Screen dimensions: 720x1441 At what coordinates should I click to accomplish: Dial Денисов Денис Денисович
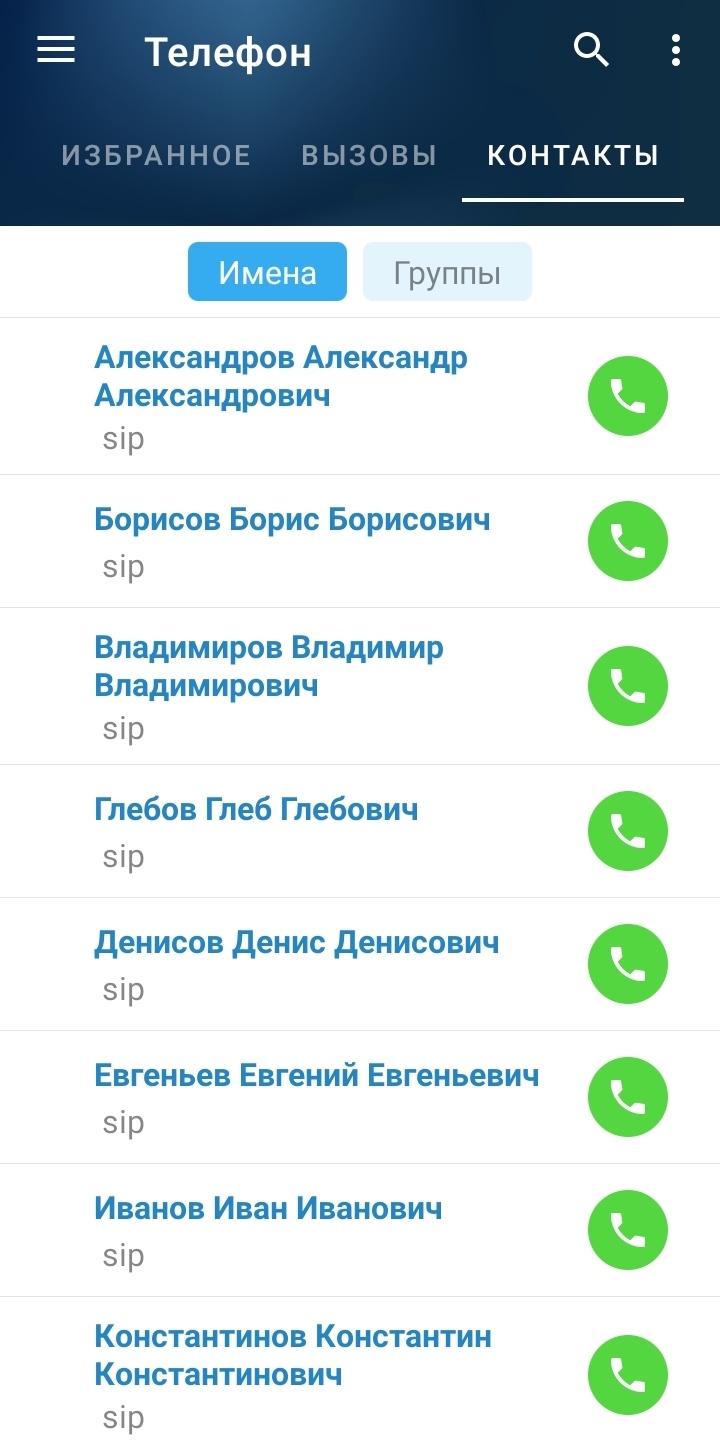tap(627, 964)
